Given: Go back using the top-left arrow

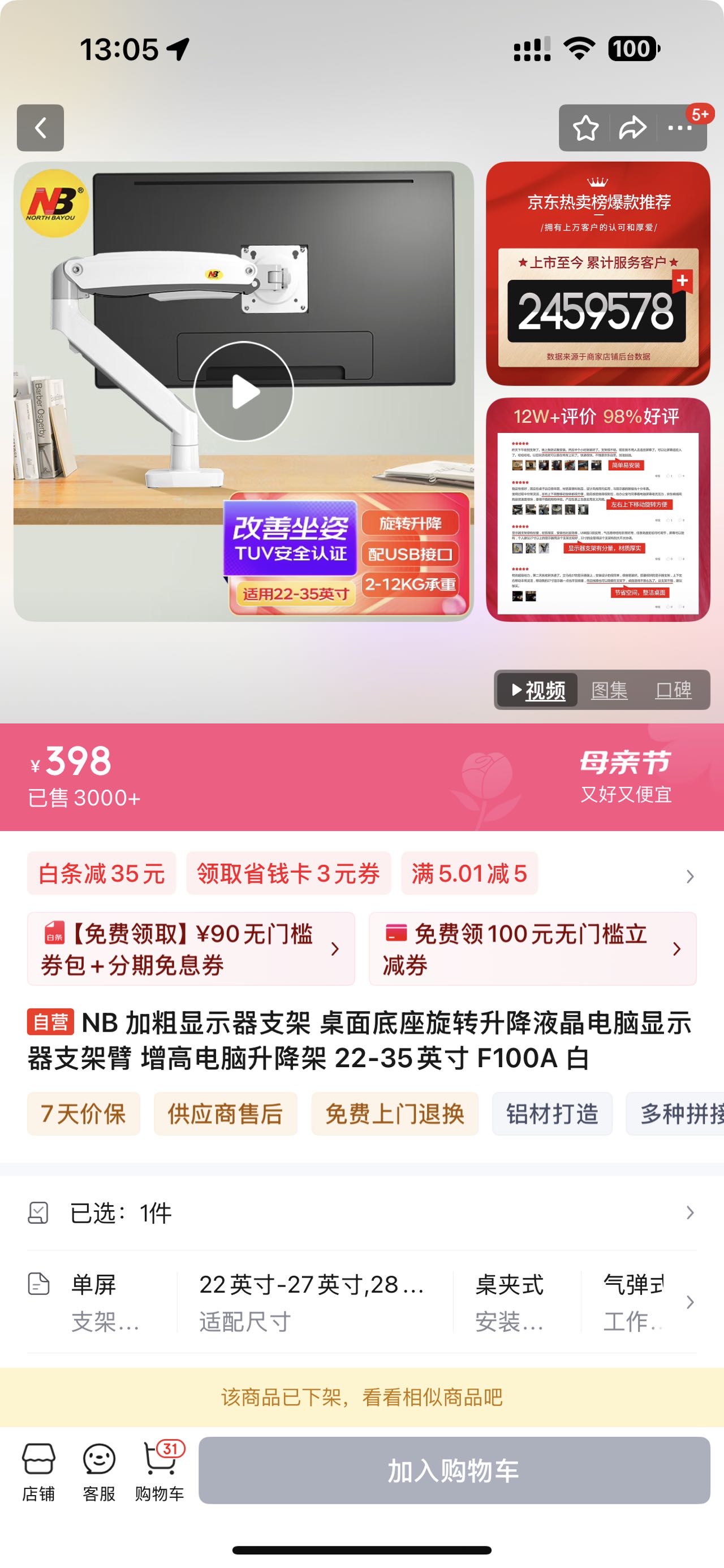Looking at the screenshot, I should [40, 128].
